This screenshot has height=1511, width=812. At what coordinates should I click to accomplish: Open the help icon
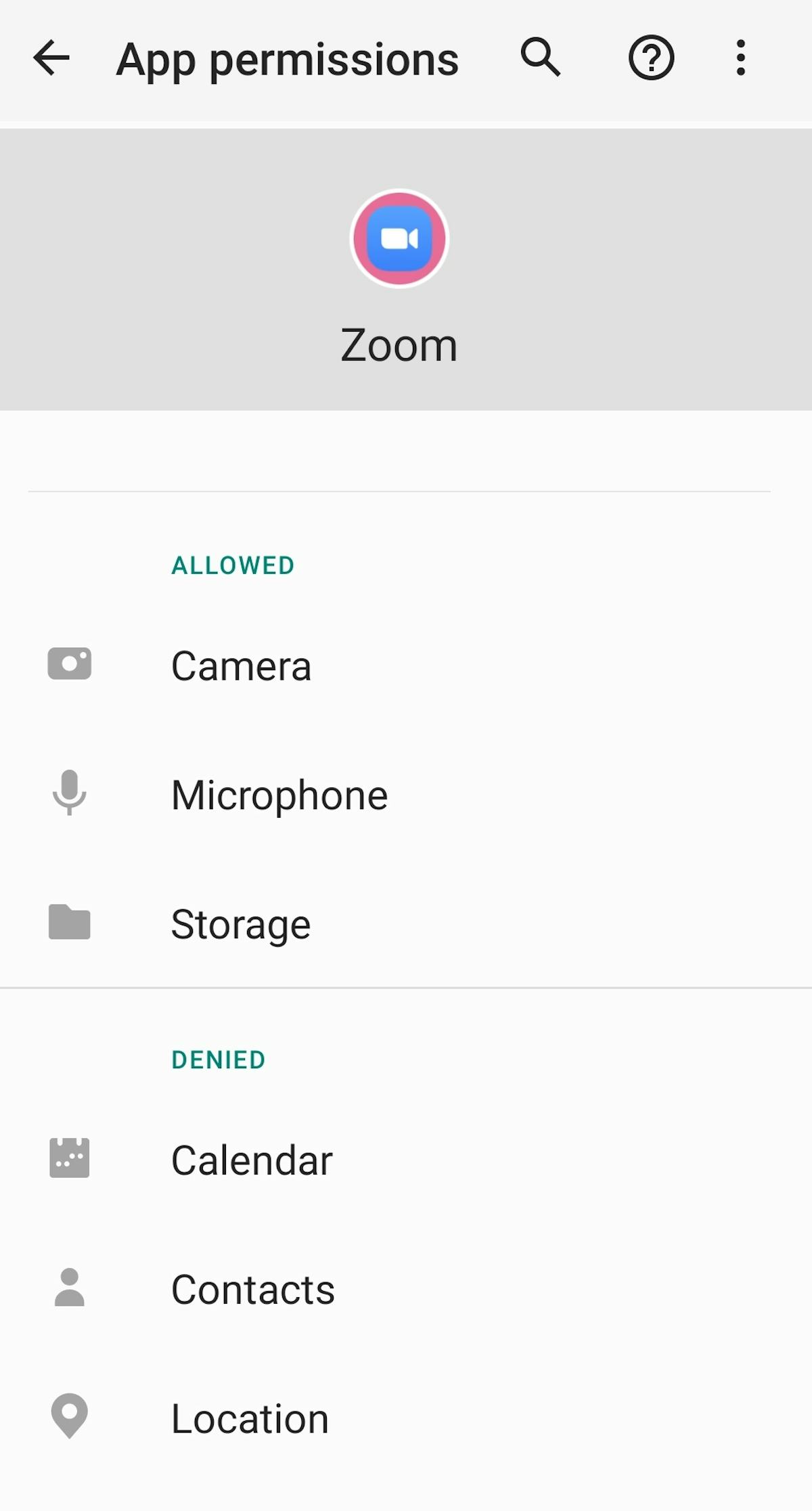650,58
